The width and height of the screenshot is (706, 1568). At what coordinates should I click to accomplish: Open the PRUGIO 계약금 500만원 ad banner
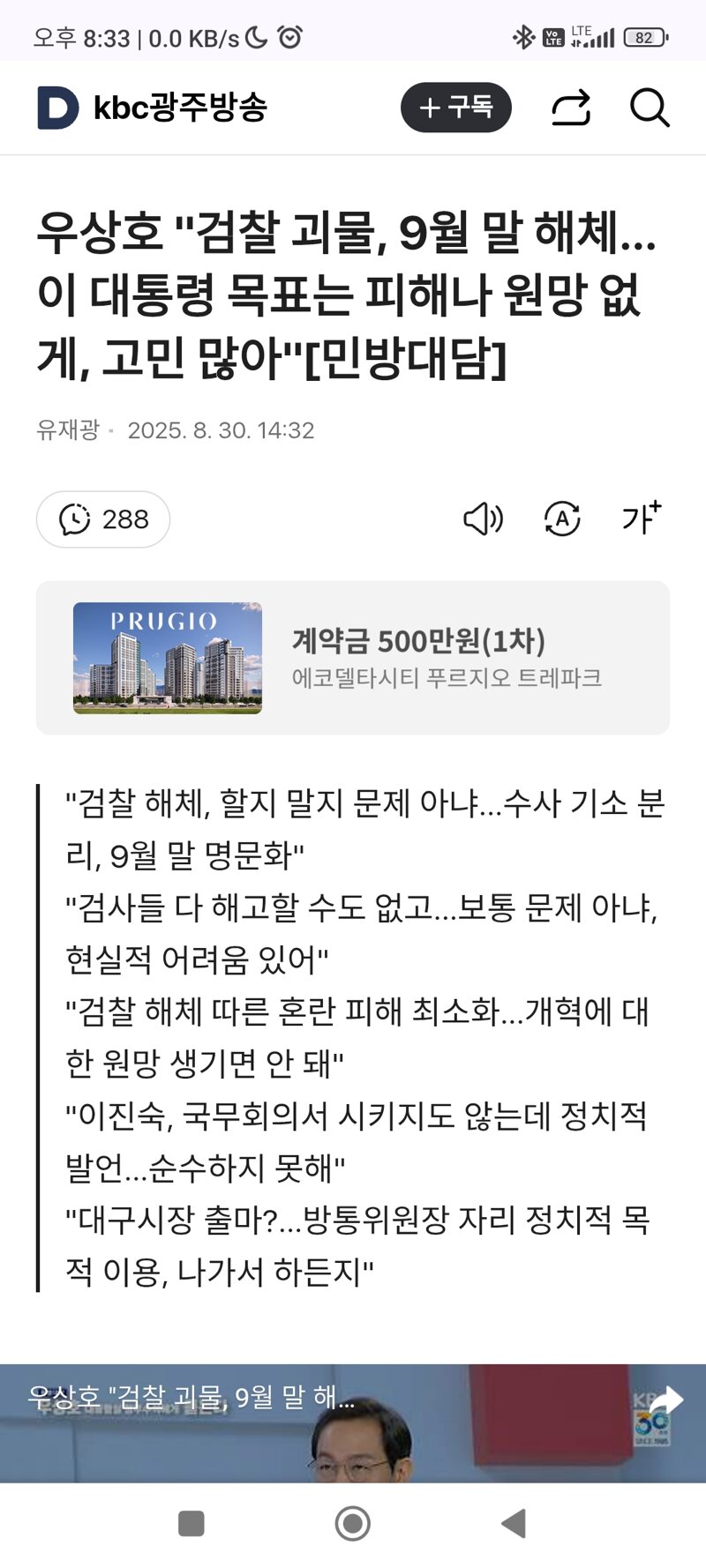pos(353,658)
